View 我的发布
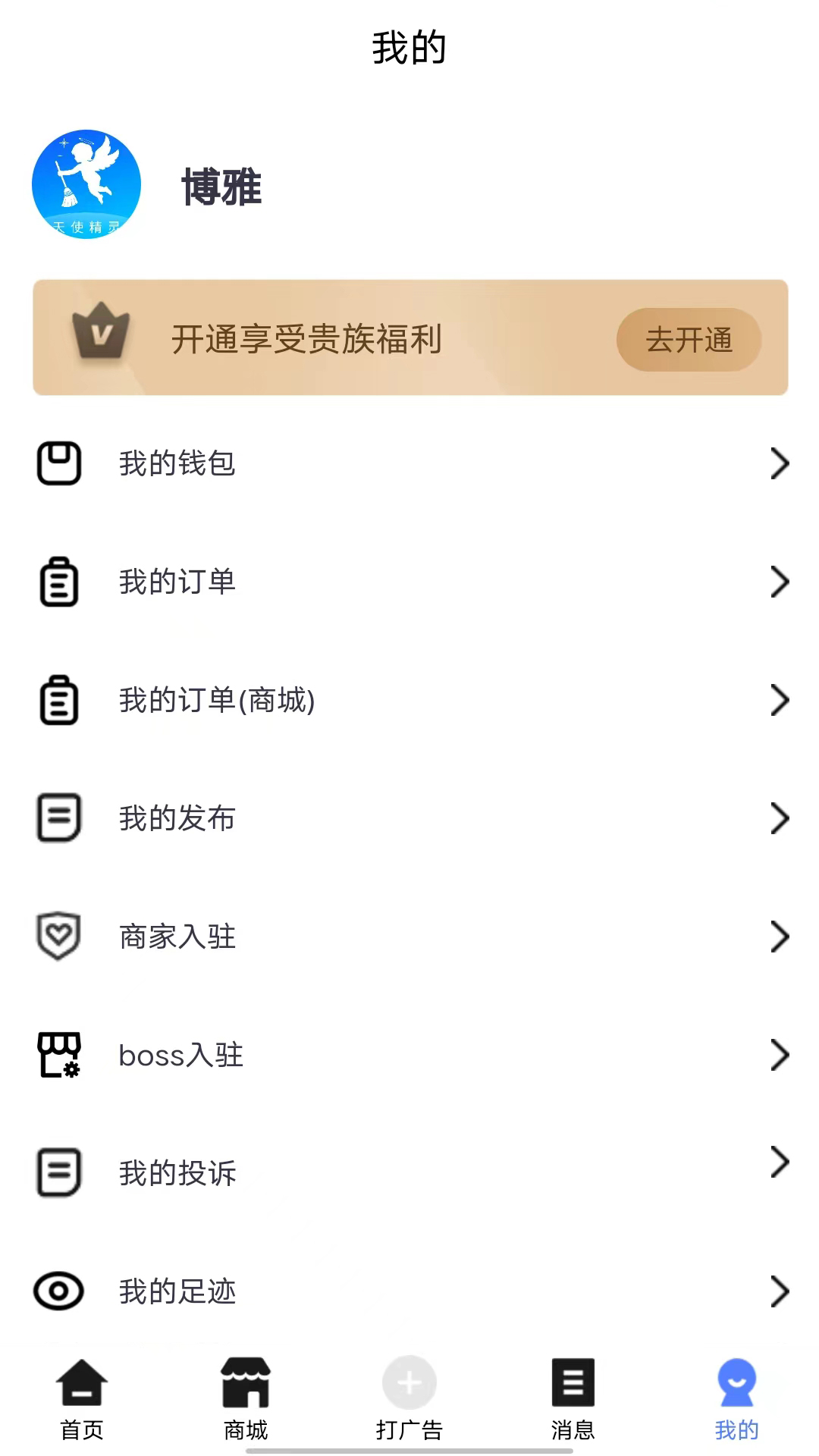Viewport: 819px width, 1456px height. pyautogui.click(x=409, y=818)
